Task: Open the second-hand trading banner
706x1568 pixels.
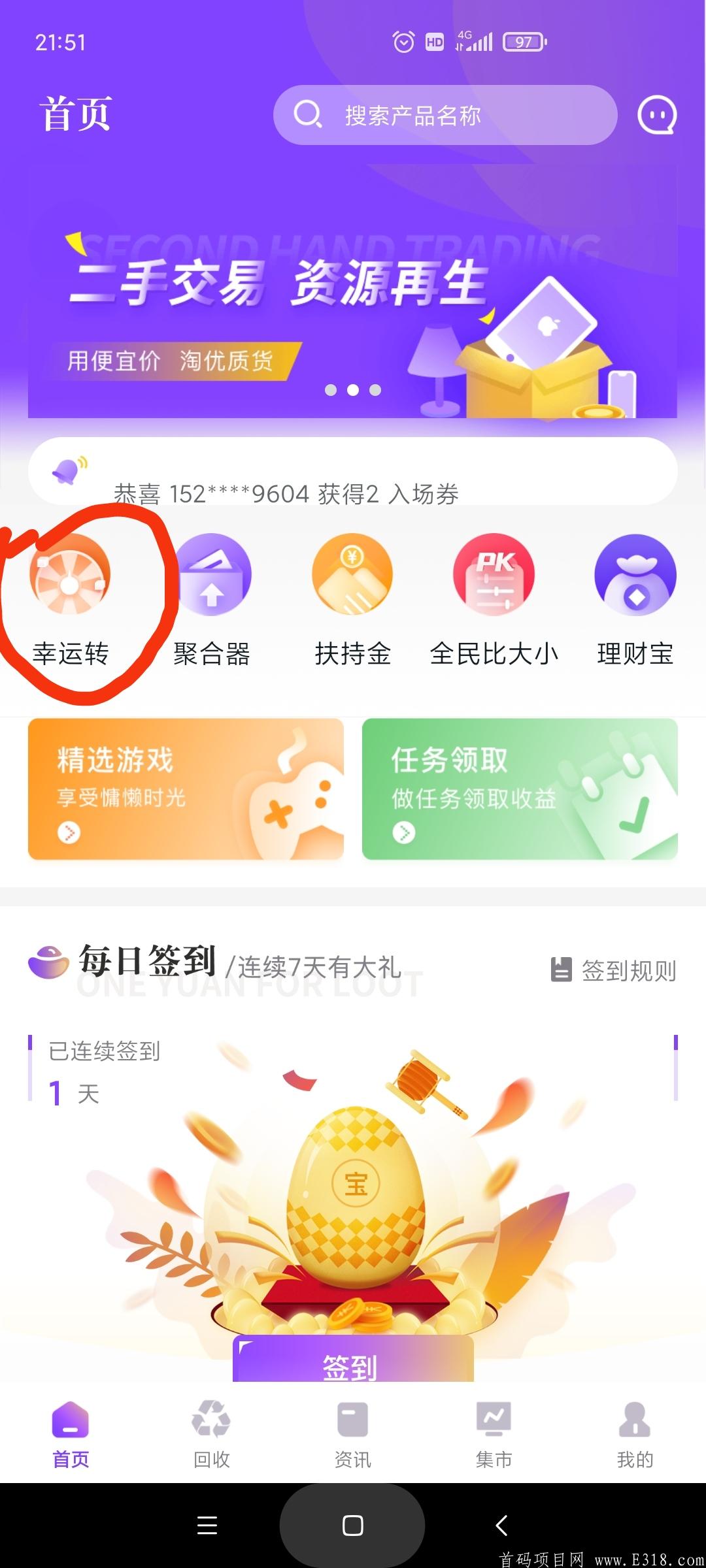Action: click(x=352, y=307)
